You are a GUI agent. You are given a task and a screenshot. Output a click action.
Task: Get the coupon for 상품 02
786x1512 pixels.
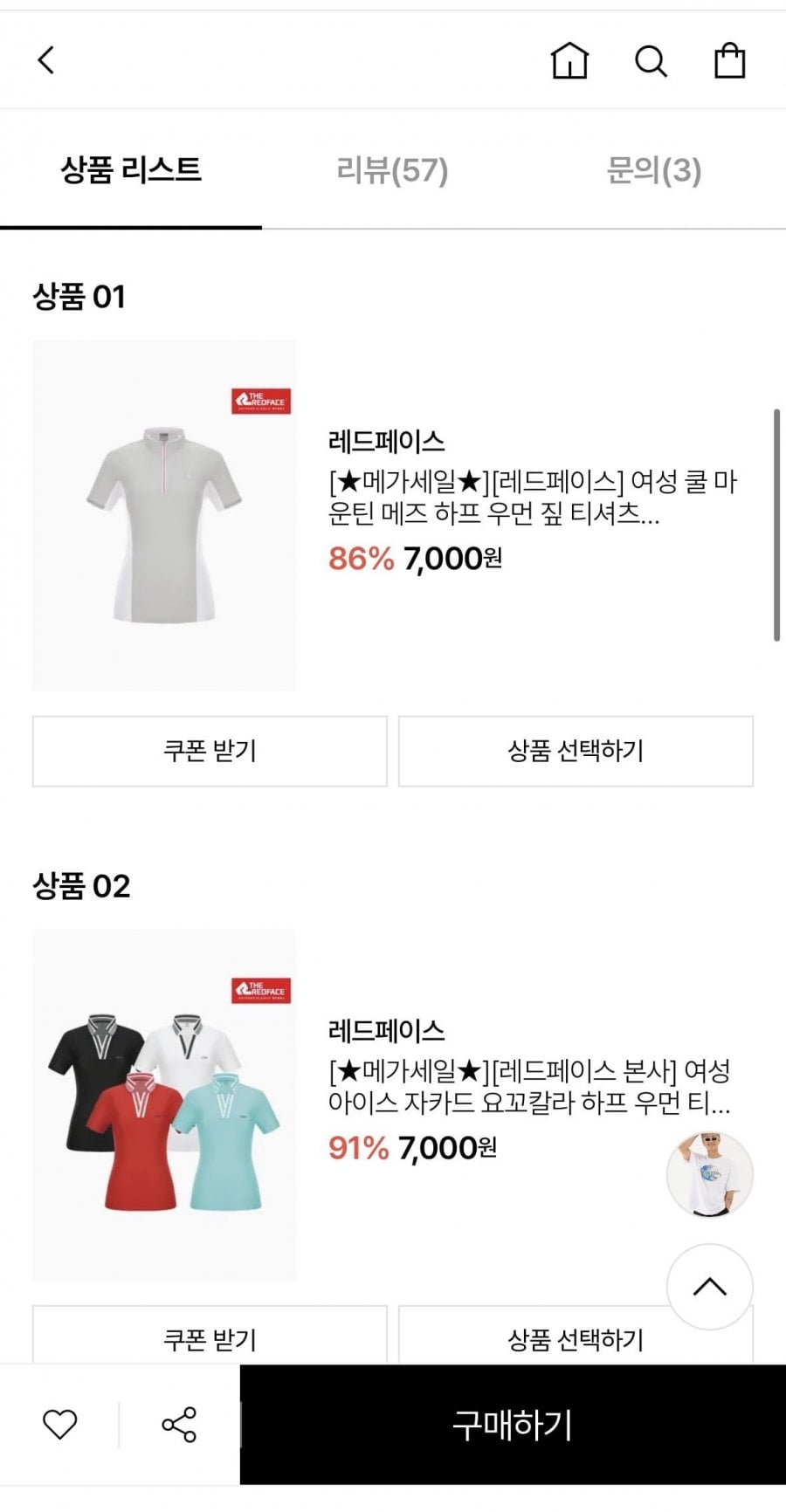tap(210, 1337)
